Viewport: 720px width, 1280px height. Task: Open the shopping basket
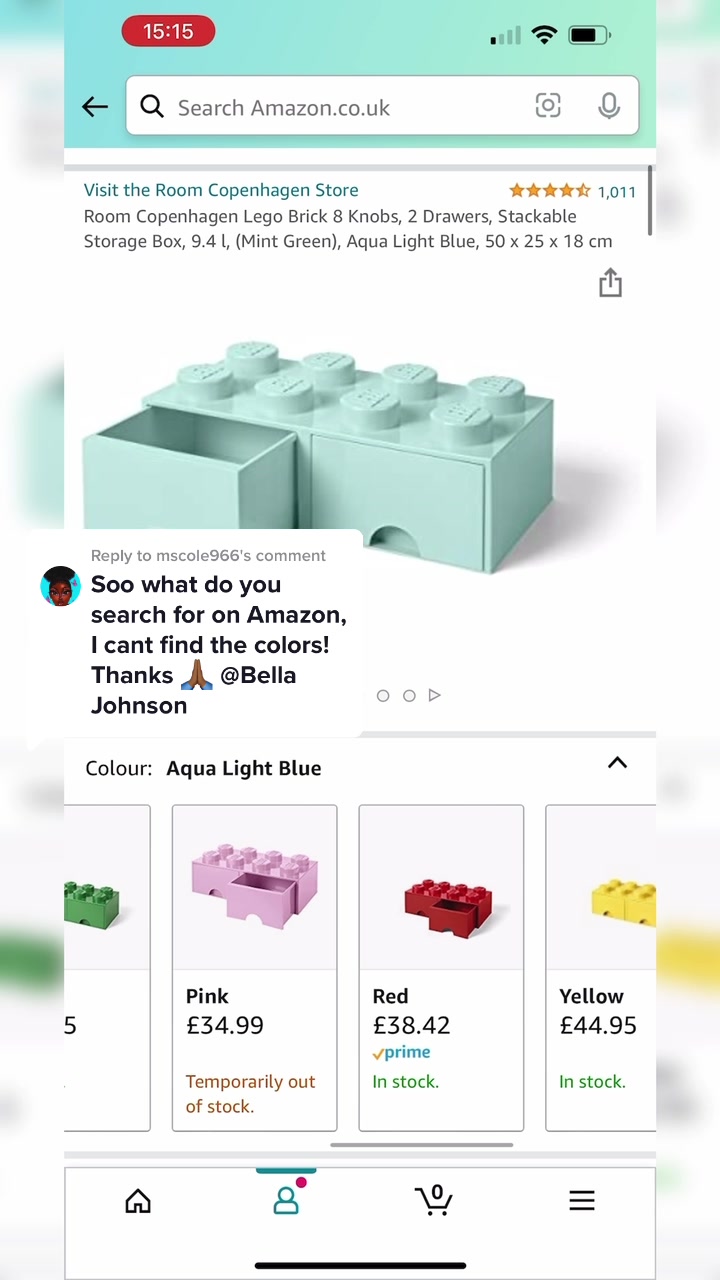point(434,1199)
